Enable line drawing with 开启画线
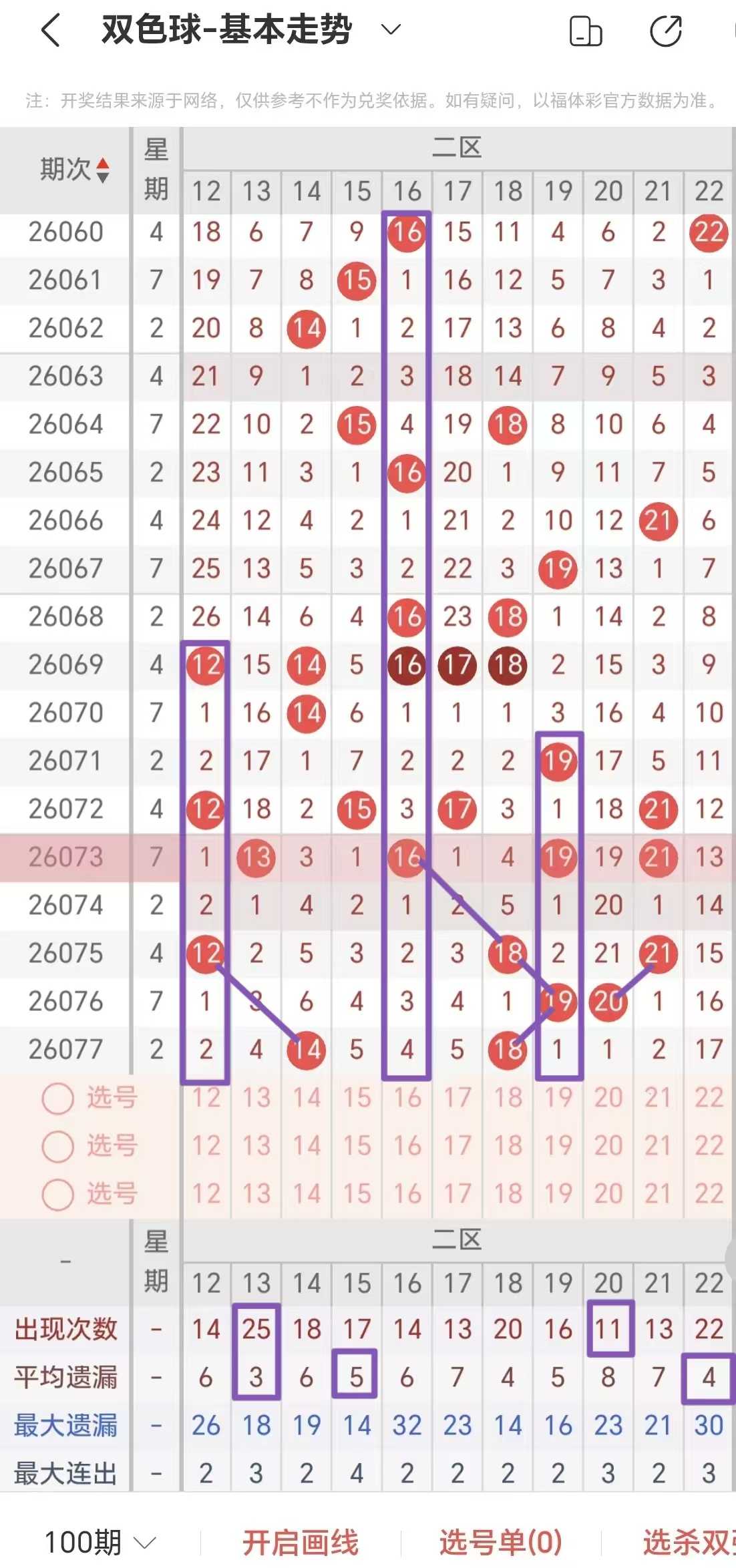This screenshot has width=736, height=1568. tap(301, 1543)
